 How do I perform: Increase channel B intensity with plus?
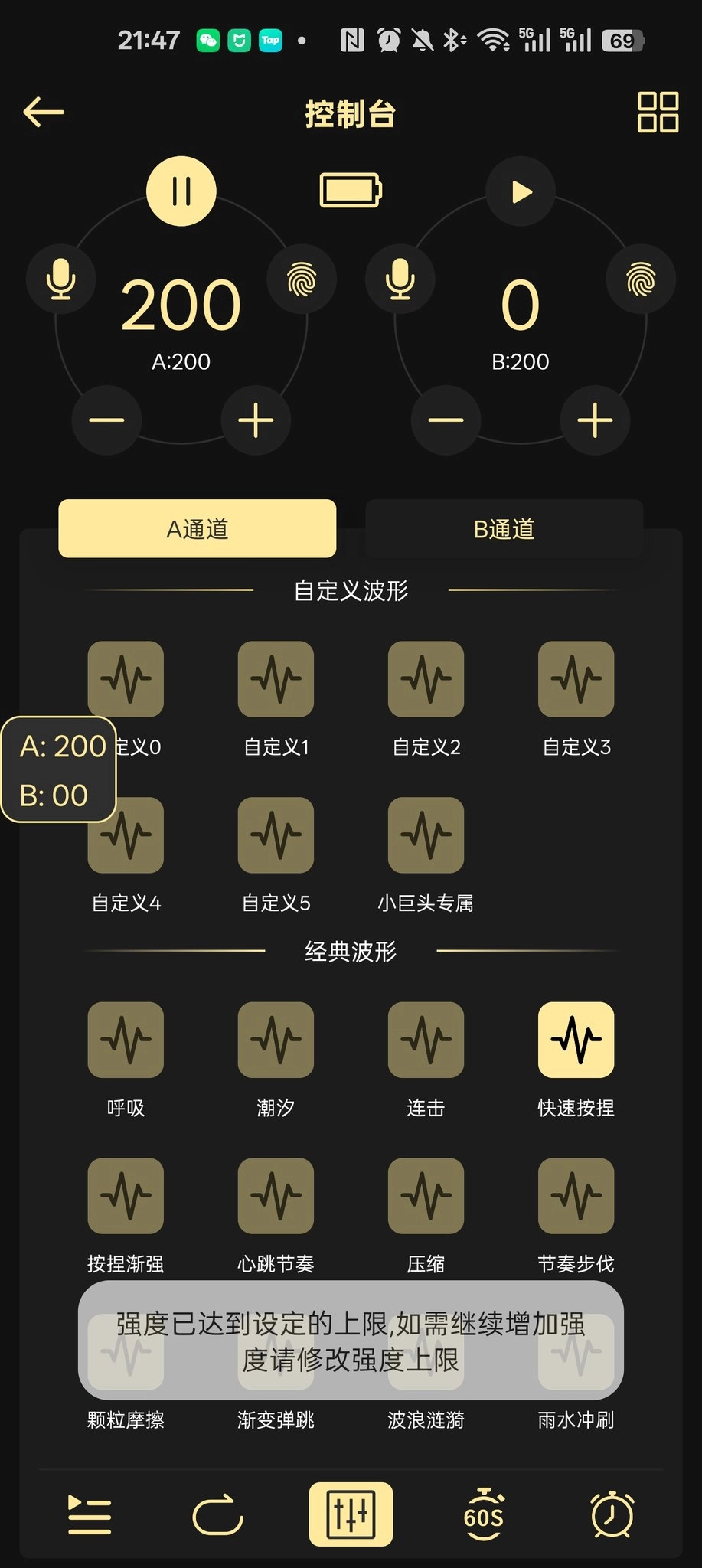coord(595,420)
